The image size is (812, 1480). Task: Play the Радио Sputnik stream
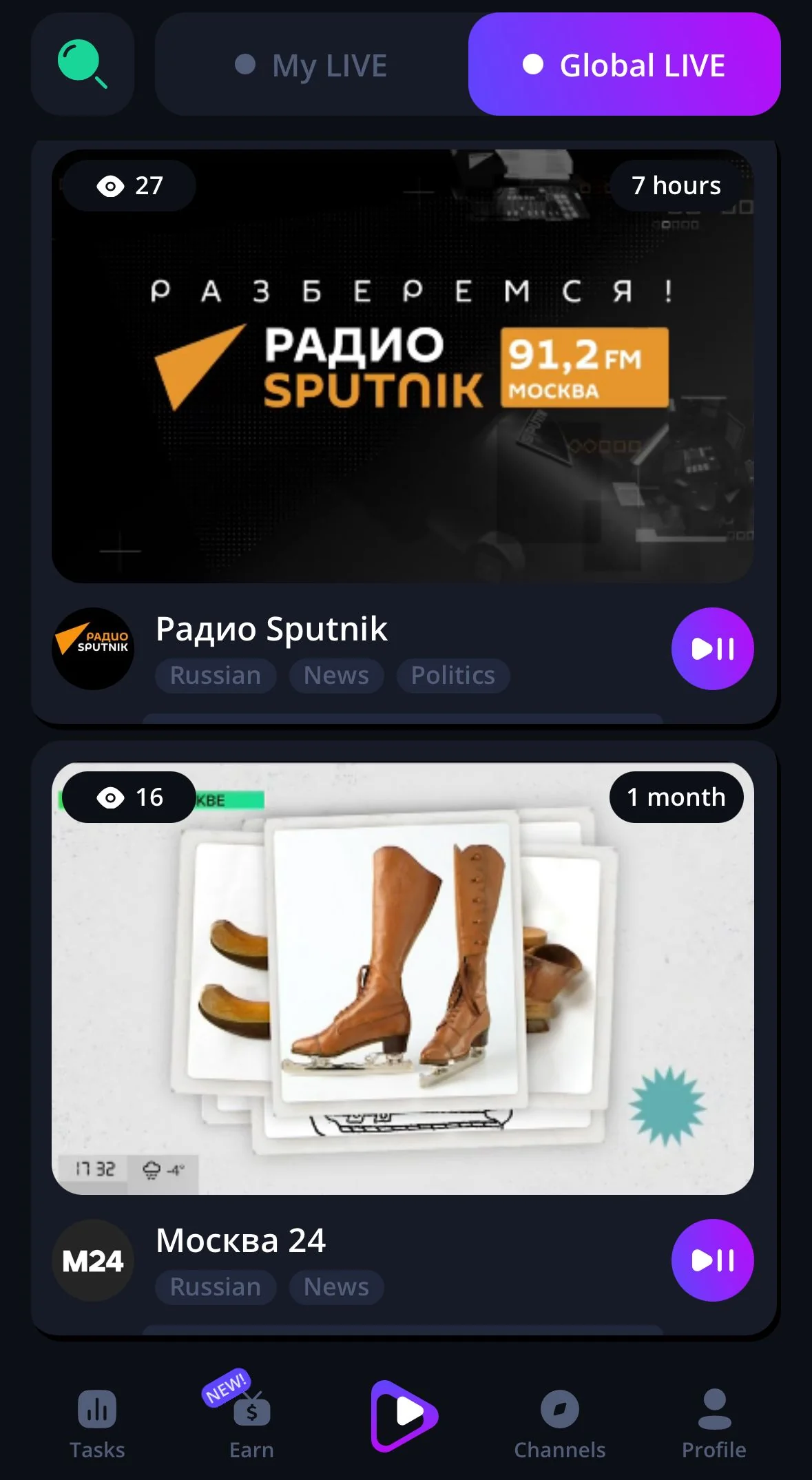coord(712,649)
